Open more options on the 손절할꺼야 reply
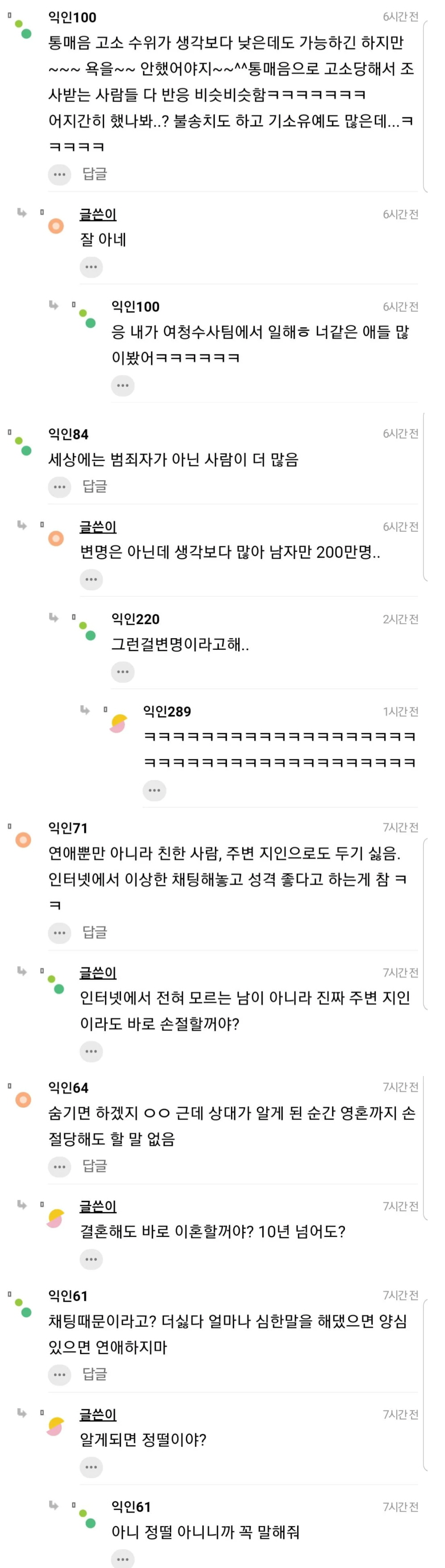Screen dimensions: 445x1568 click(x=91, y=1051)
